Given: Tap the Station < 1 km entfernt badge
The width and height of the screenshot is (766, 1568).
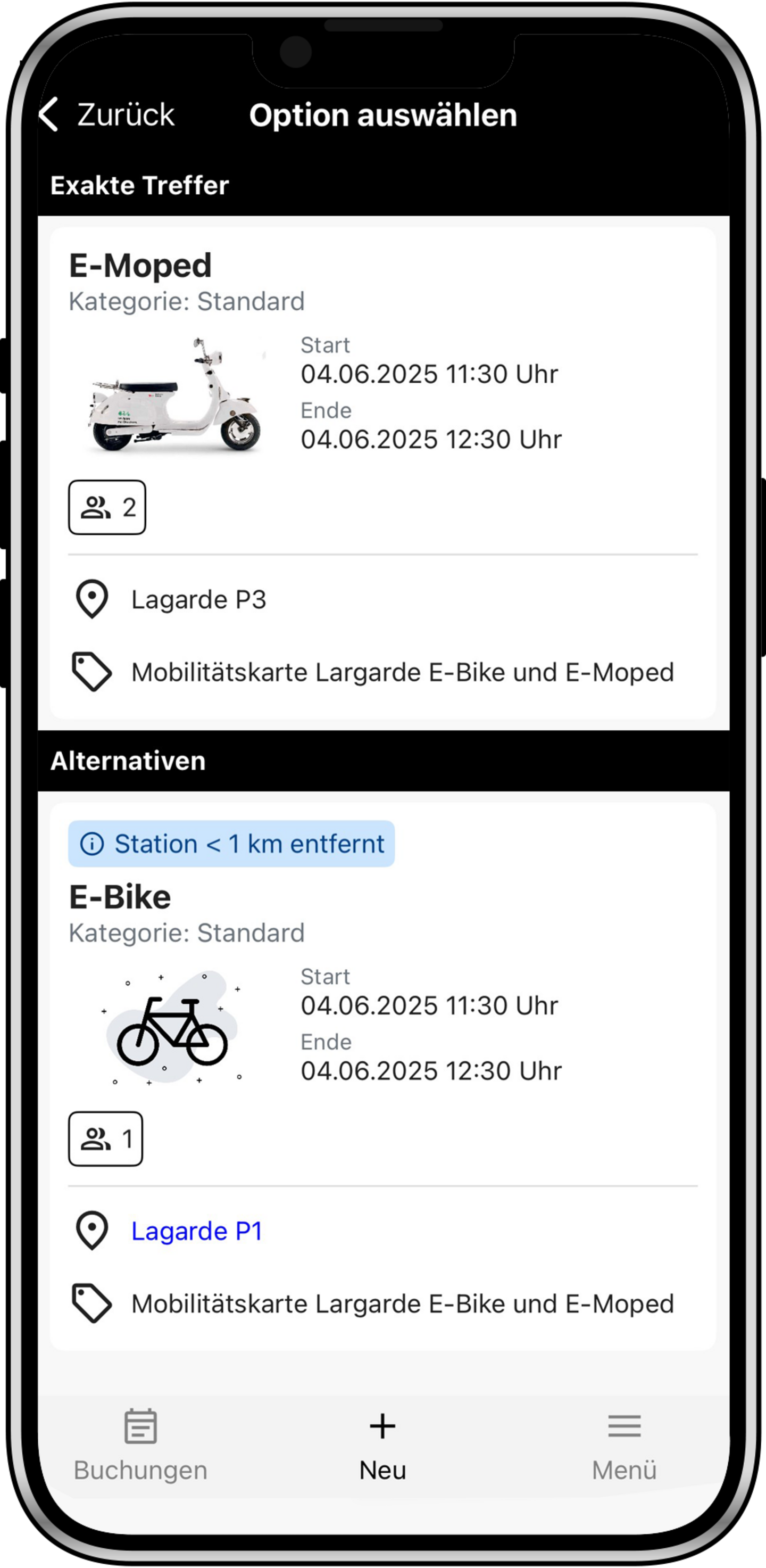Looking at the screenshot, I should pos(234,844).
